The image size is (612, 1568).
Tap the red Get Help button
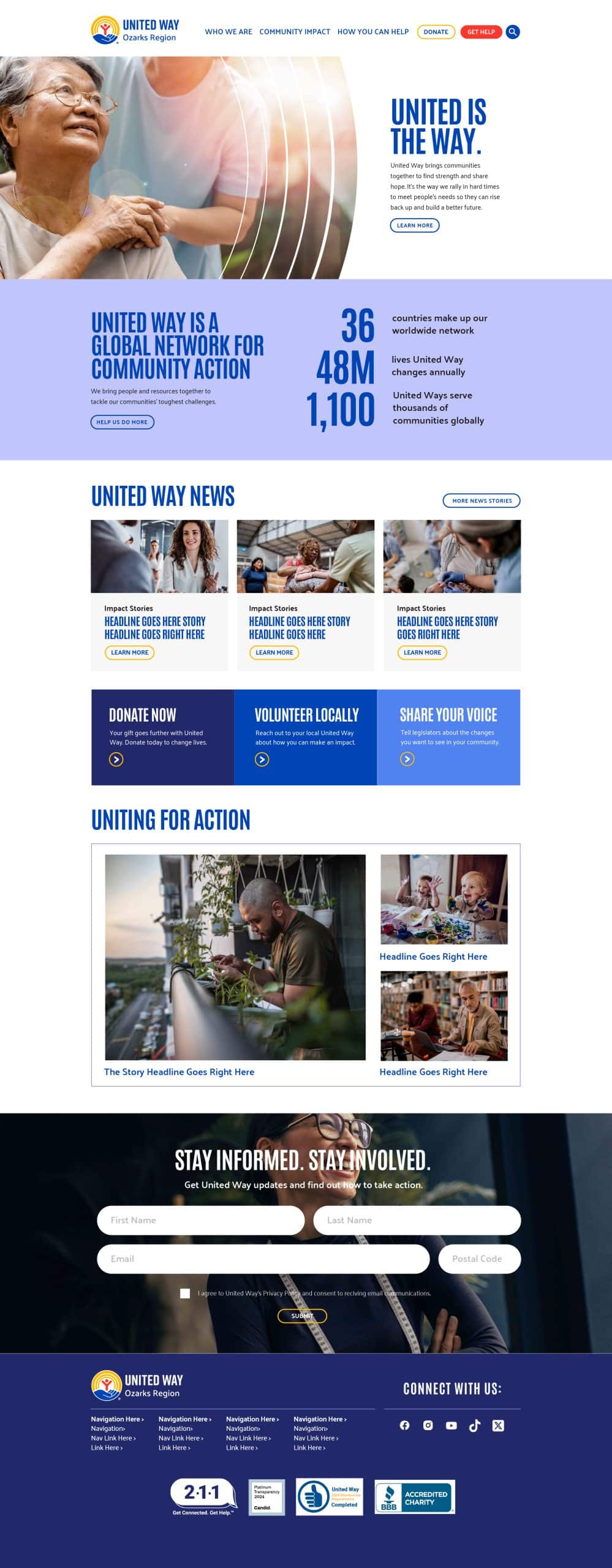(x=481, y=32)
